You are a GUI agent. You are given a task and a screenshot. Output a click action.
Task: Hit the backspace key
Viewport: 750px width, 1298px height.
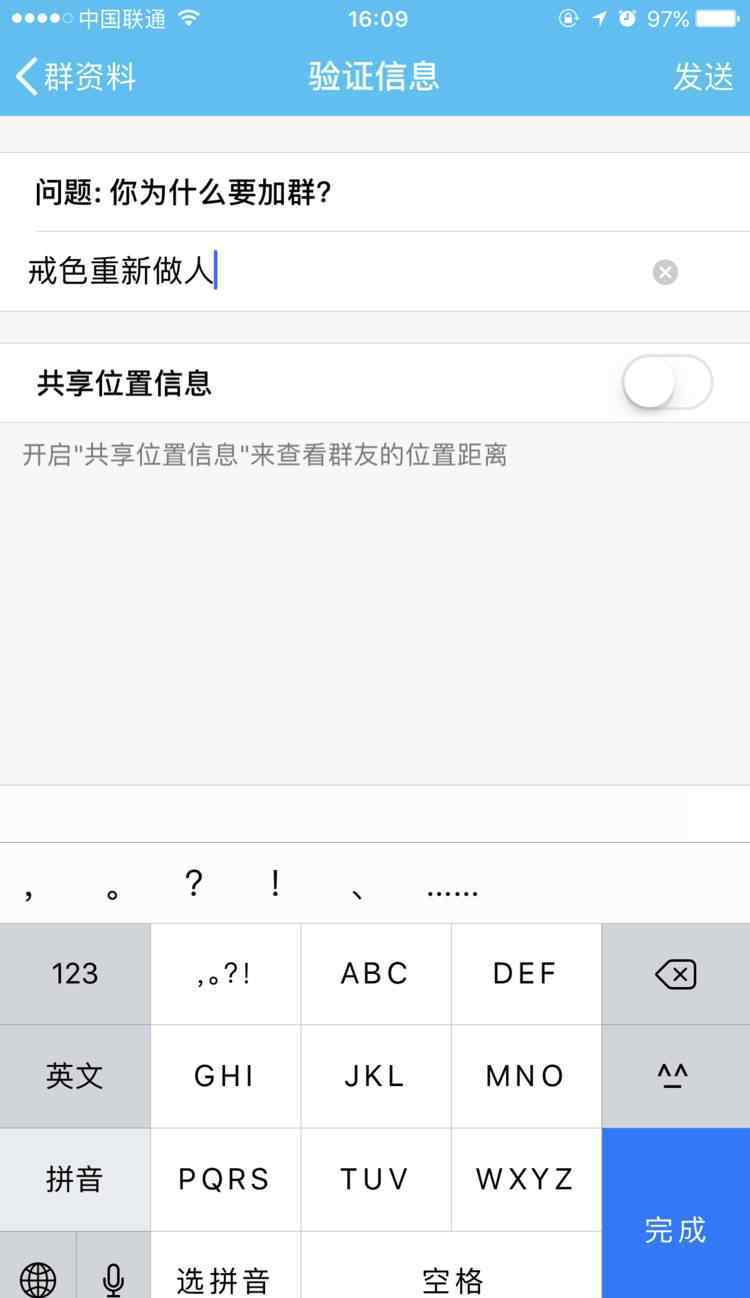point(676,974)
